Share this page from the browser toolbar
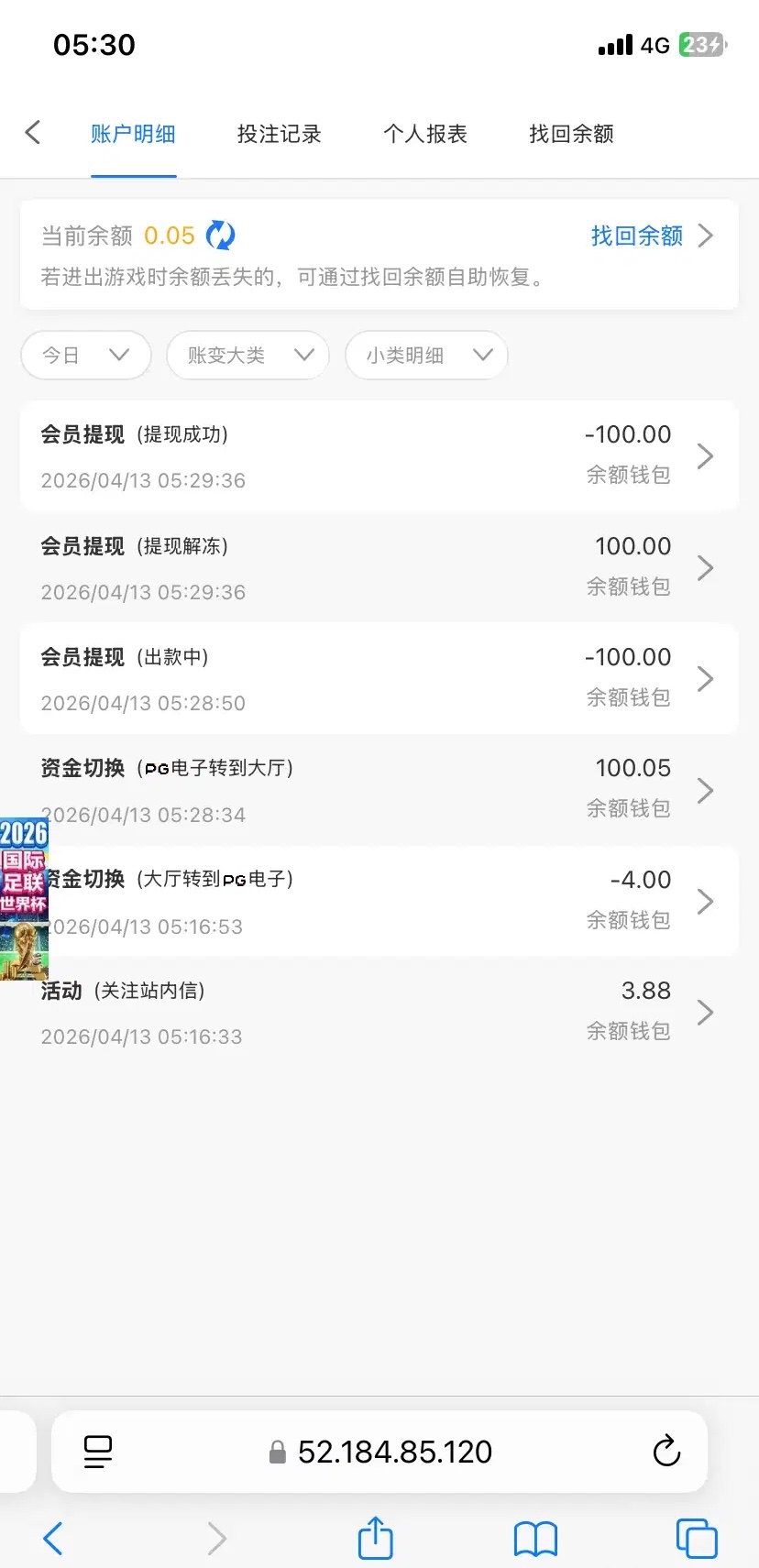This screenshot has height=1568, width=759. point(375,1539)
